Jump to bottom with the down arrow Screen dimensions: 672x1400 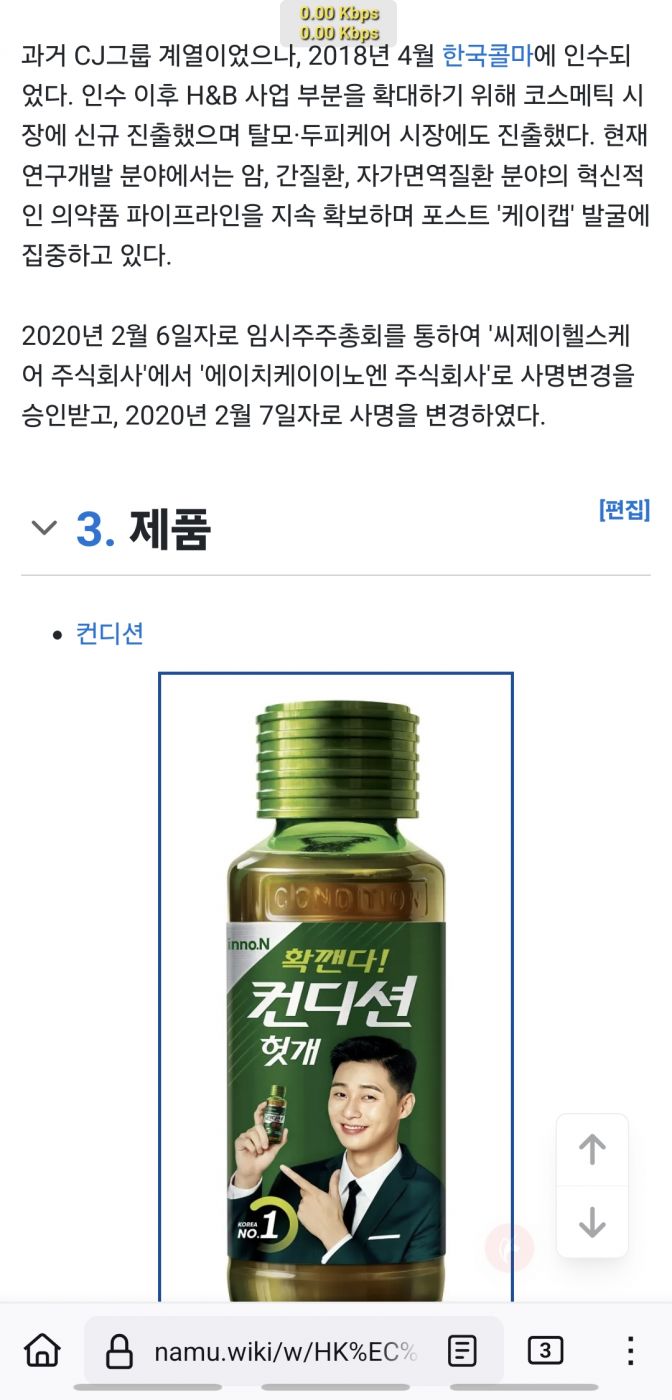[x=592, y=1221]
